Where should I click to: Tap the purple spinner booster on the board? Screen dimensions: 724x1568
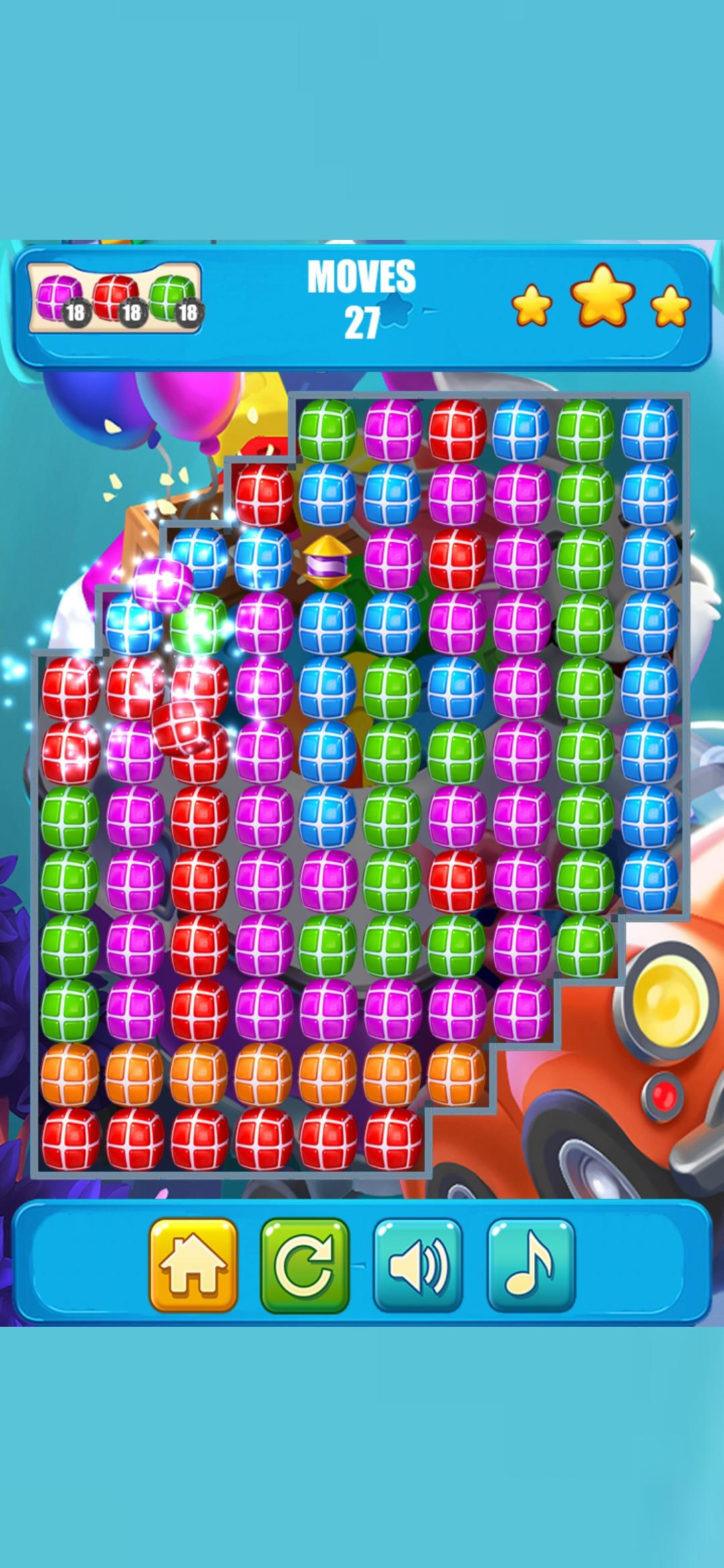(x=327, y=562)
